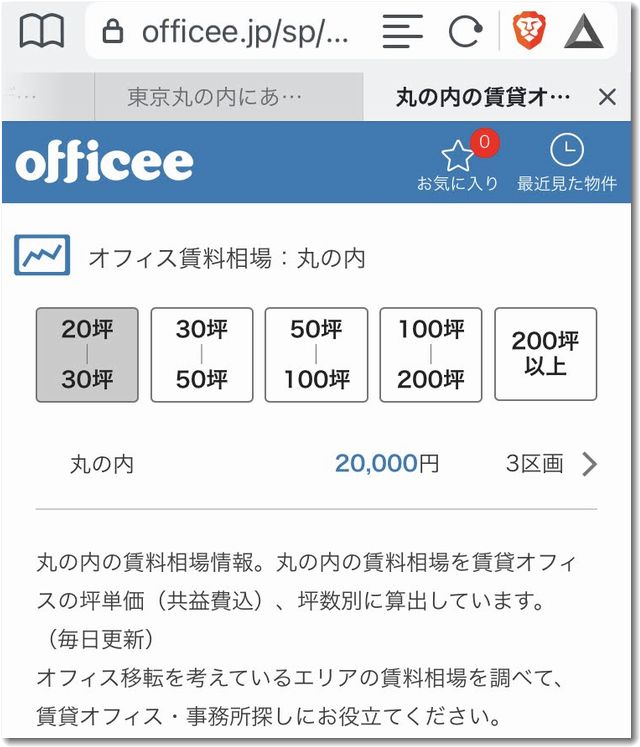Select the 100坪-200坪 size range
640x747 pixels.
pyautogui.click(x=431, y=355)
